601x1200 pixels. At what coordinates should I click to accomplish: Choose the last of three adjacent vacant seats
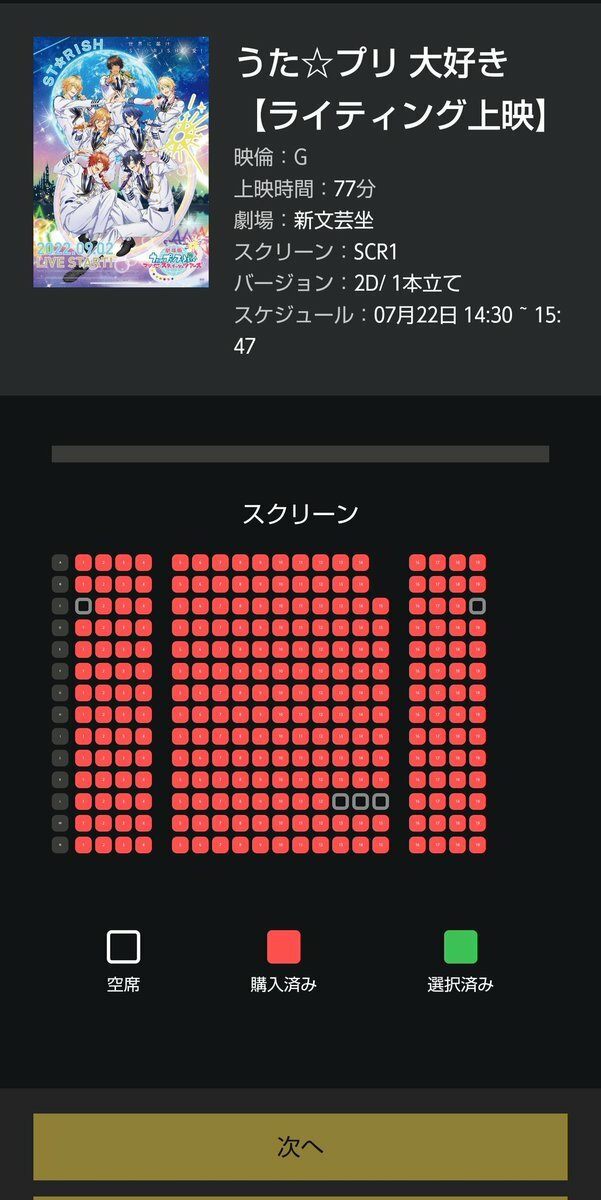pos(380,801)
